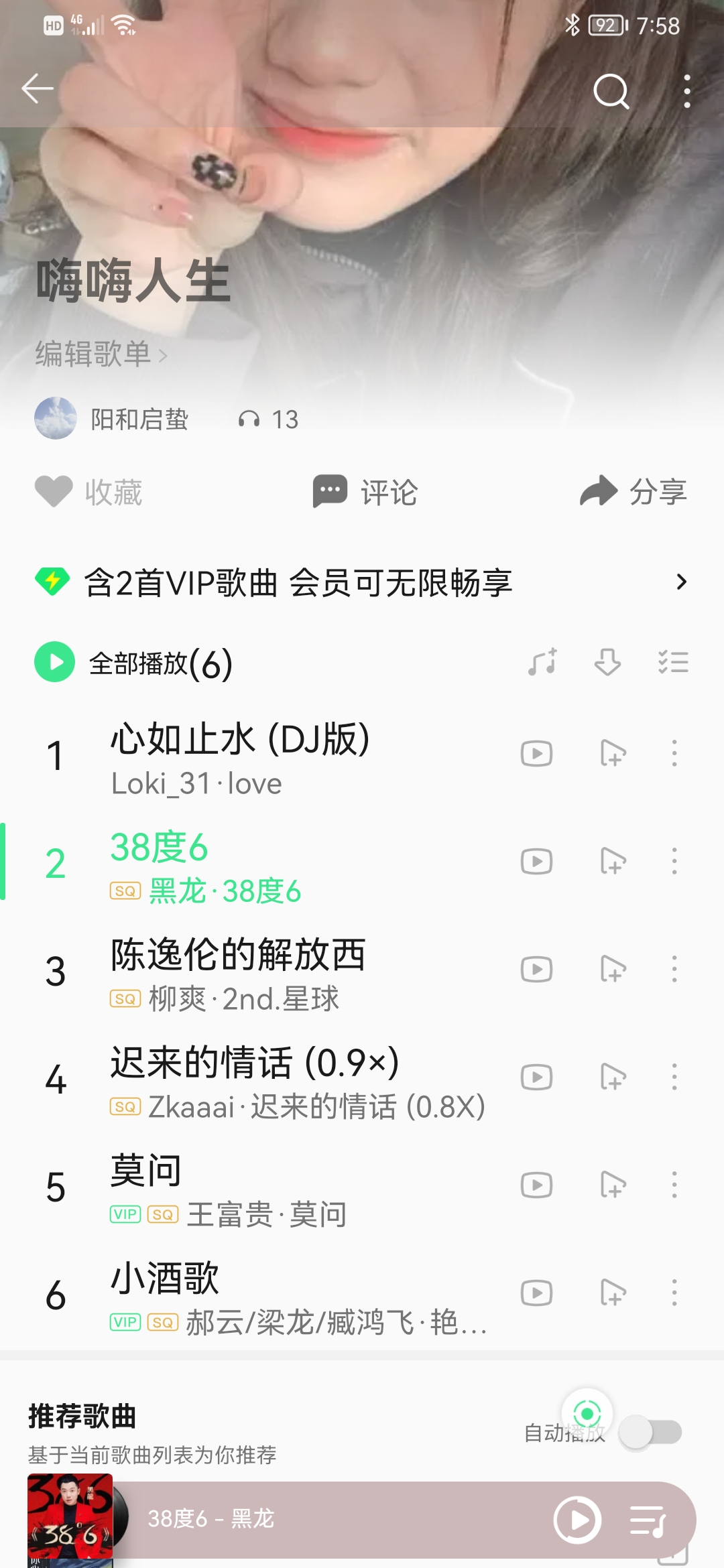The image size is (724, 1568).
Task: Resume 38度6 with the mini player play button
Action: 577,1520
